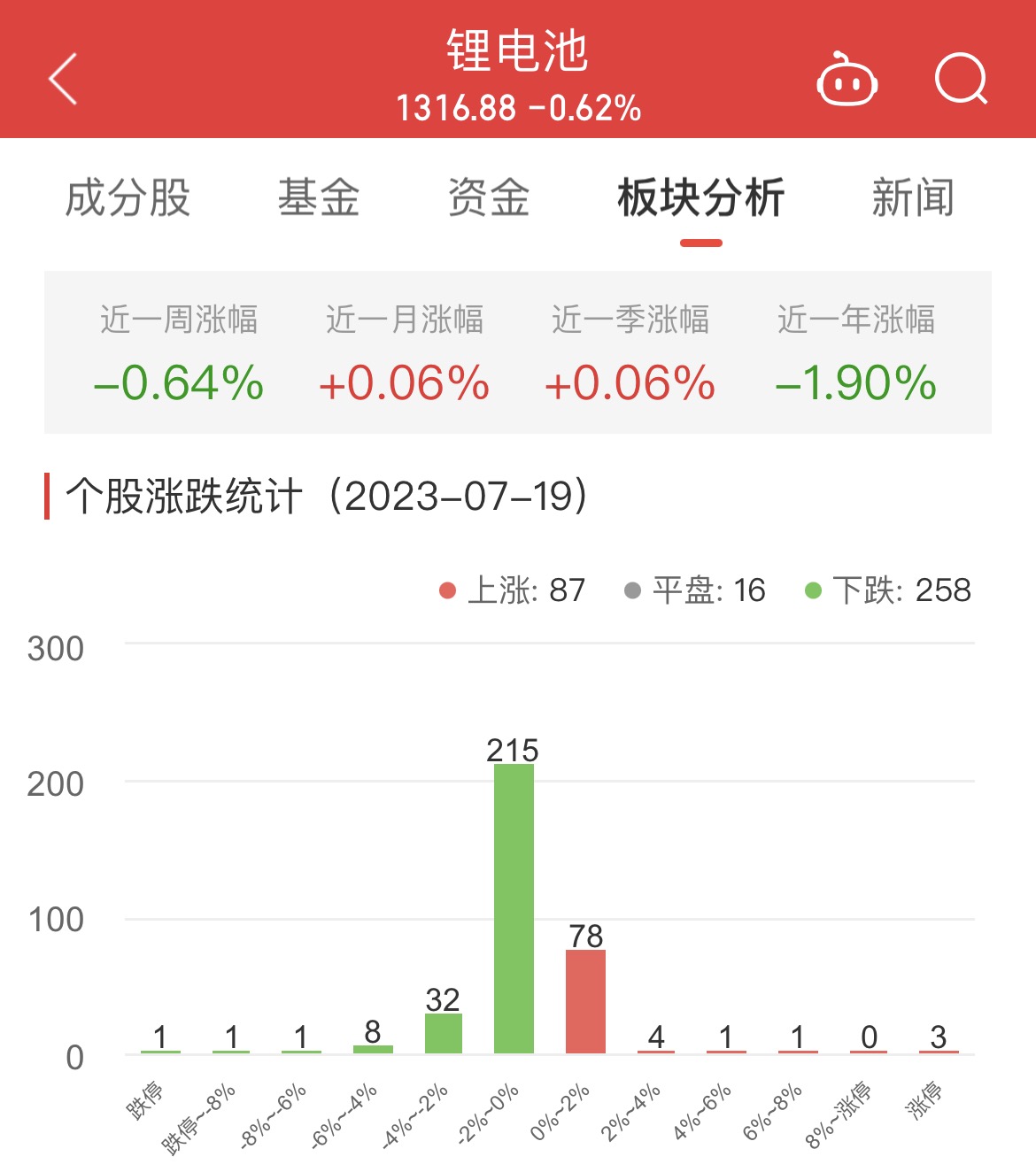This screenshot has width=1036, height=1172.
Task: Go back using the arrow icon
Action: (64, 79)
